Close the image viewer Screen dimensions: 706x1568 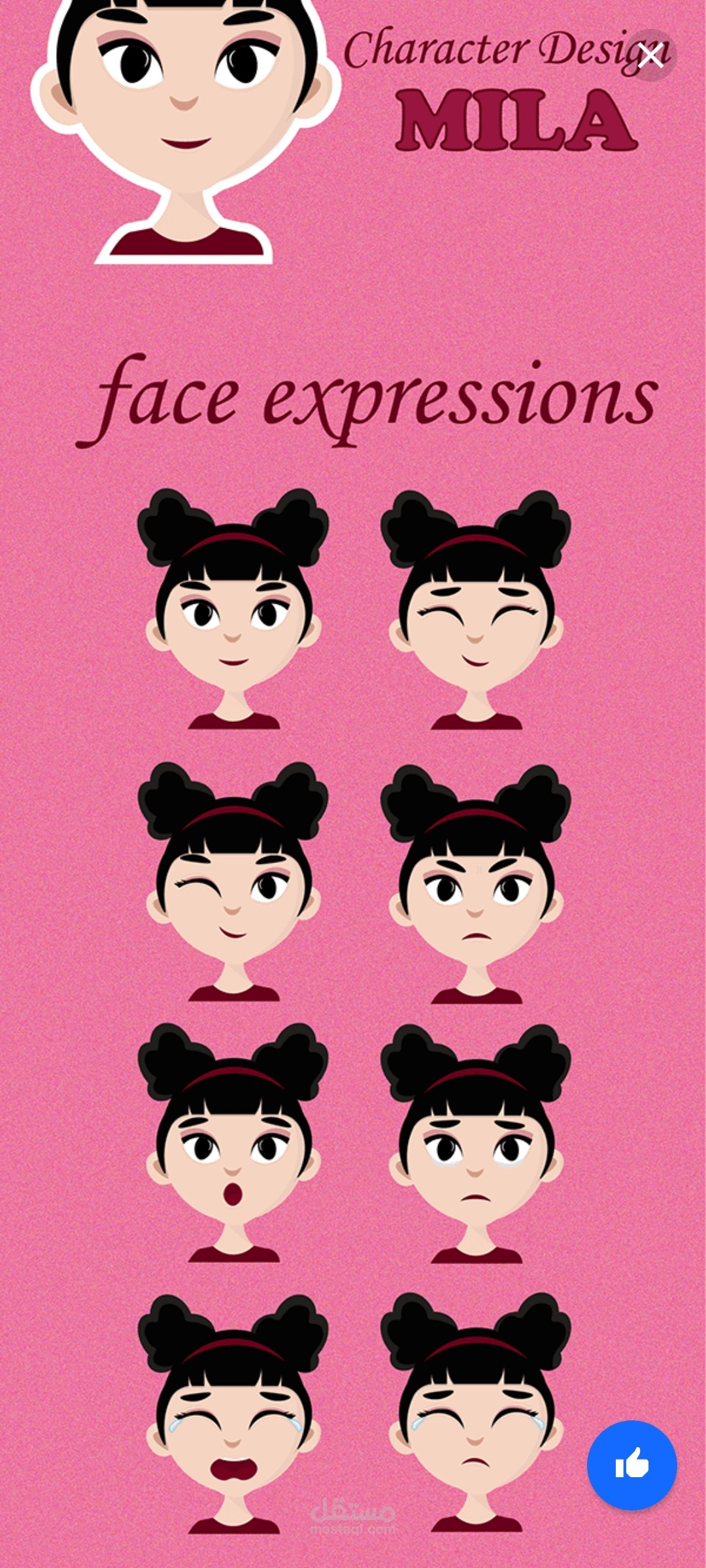(650, 56)
